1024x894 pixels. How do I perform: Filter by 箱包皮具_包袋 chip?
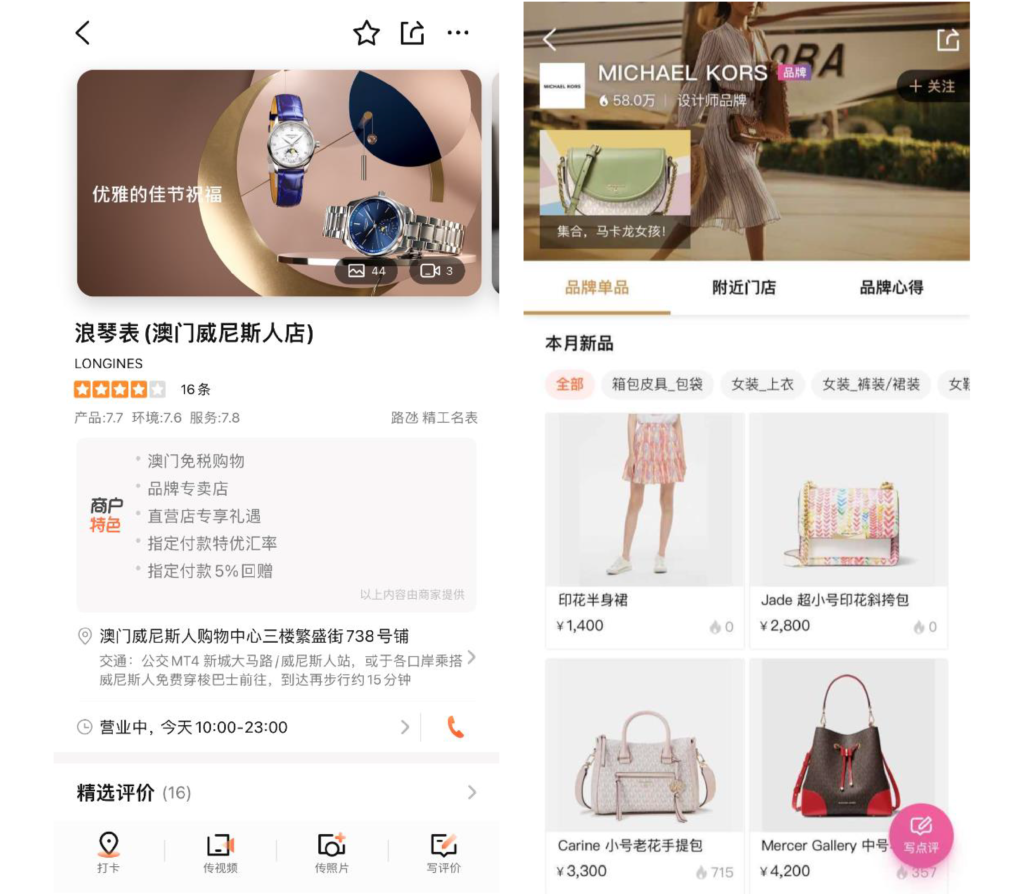657,384
